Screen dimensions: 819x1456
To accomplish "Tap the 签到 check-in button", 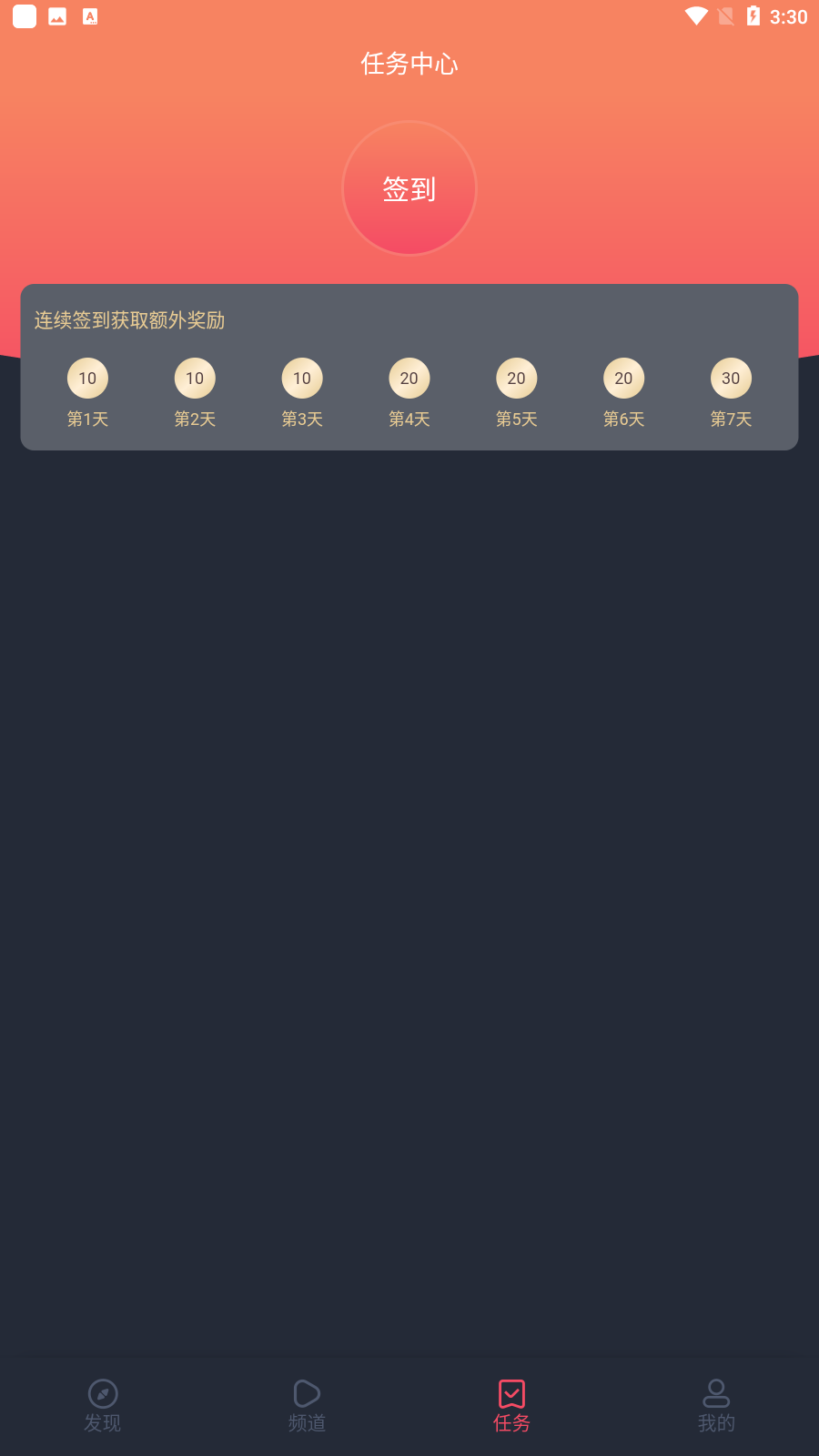I will [x=409, y=188].
